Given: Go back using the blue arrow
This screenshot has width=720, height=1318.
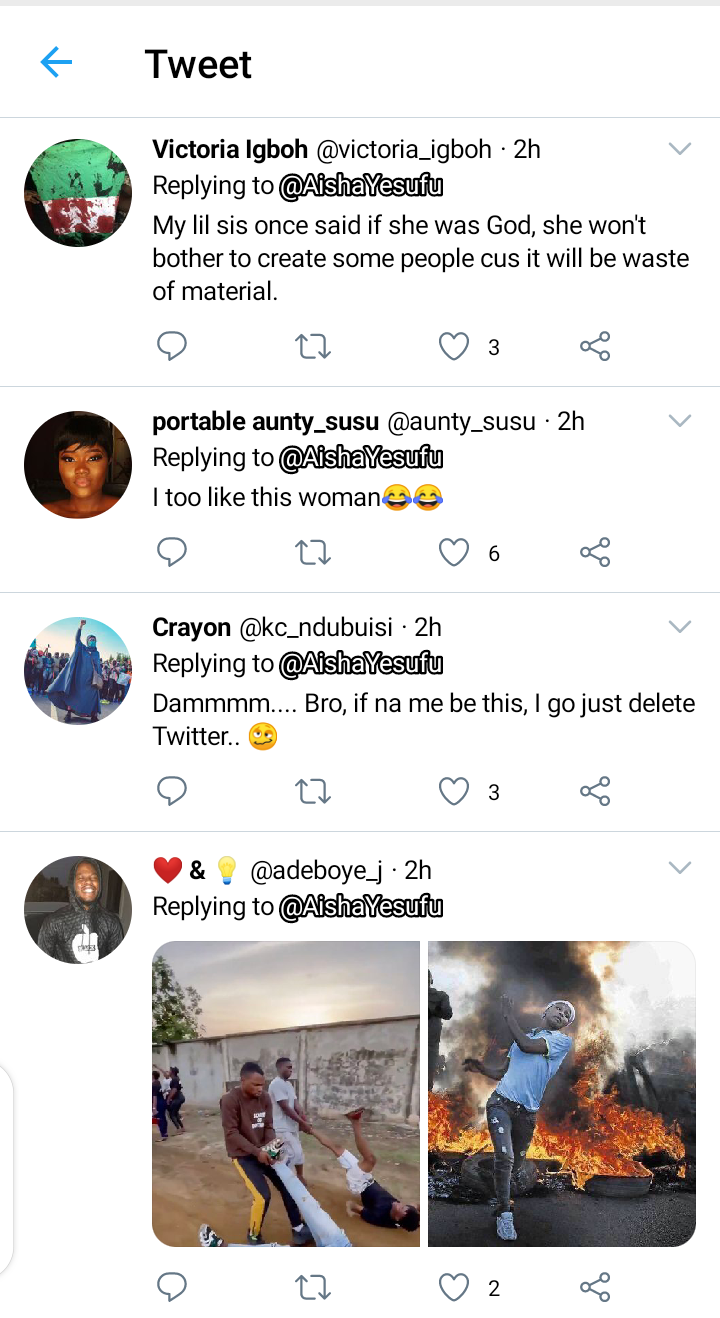Looking at the screenshot, I should pyautogui.click(x=56, y=63).
